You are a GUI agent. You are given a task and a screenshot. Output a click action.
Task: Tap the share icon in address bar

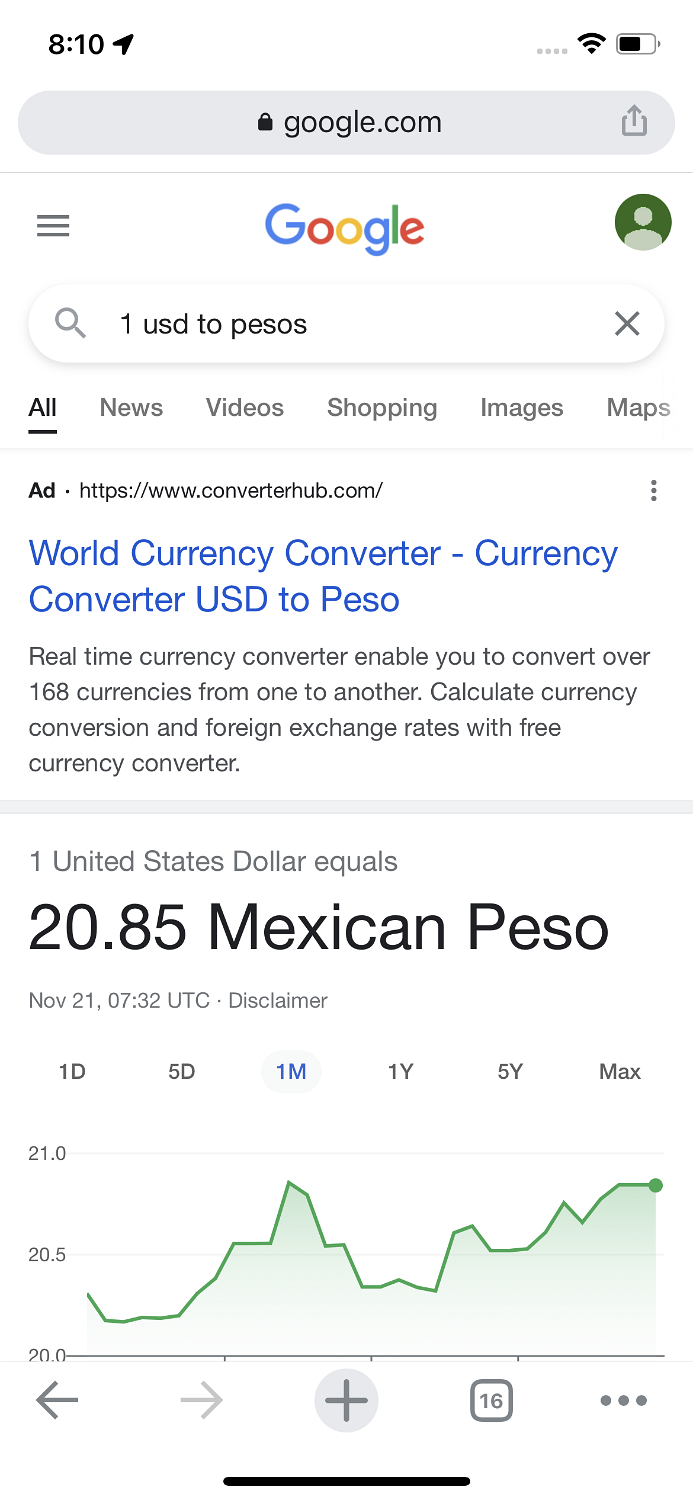[x=634, y=122]
